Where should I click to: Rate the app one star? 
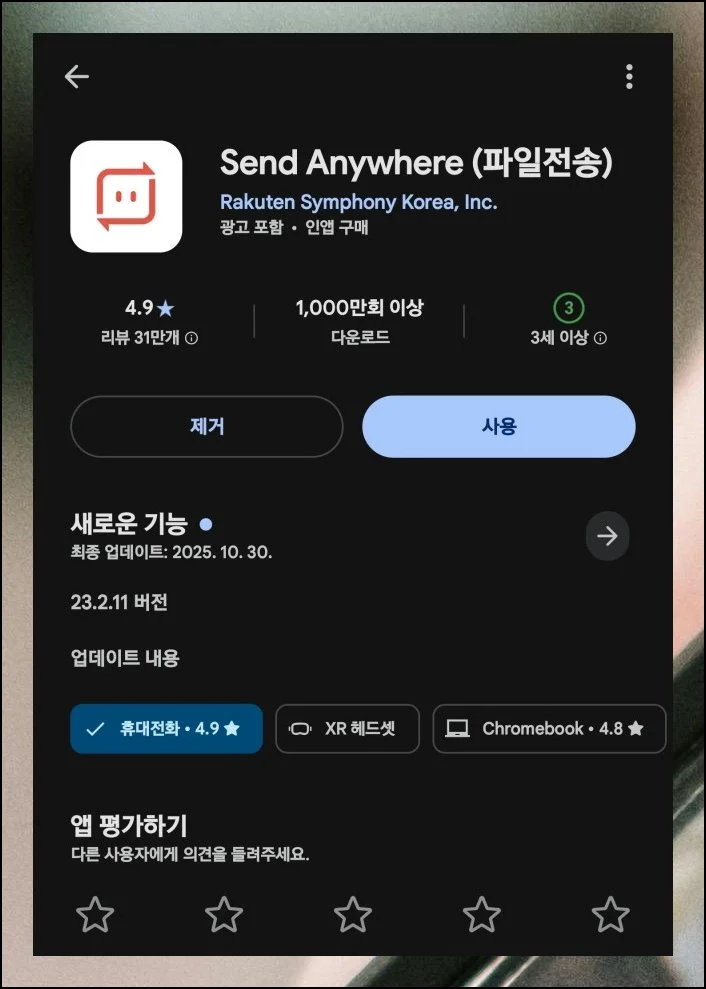coord(95,914)
